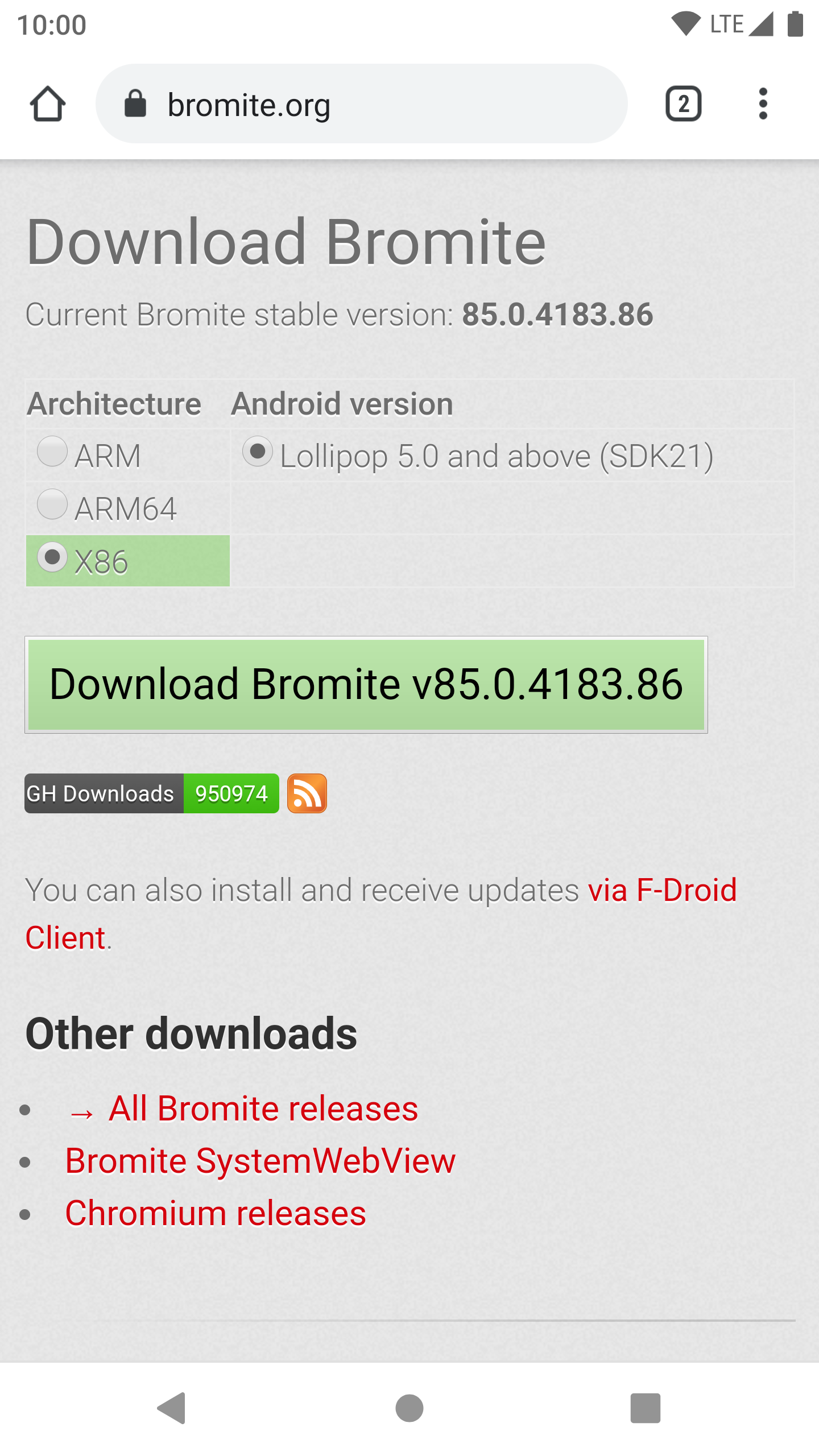Image resolution: width=819 pixels, height=1456 pixels.
Task: View site security via the padlock icon
Action: click(135, 104)
